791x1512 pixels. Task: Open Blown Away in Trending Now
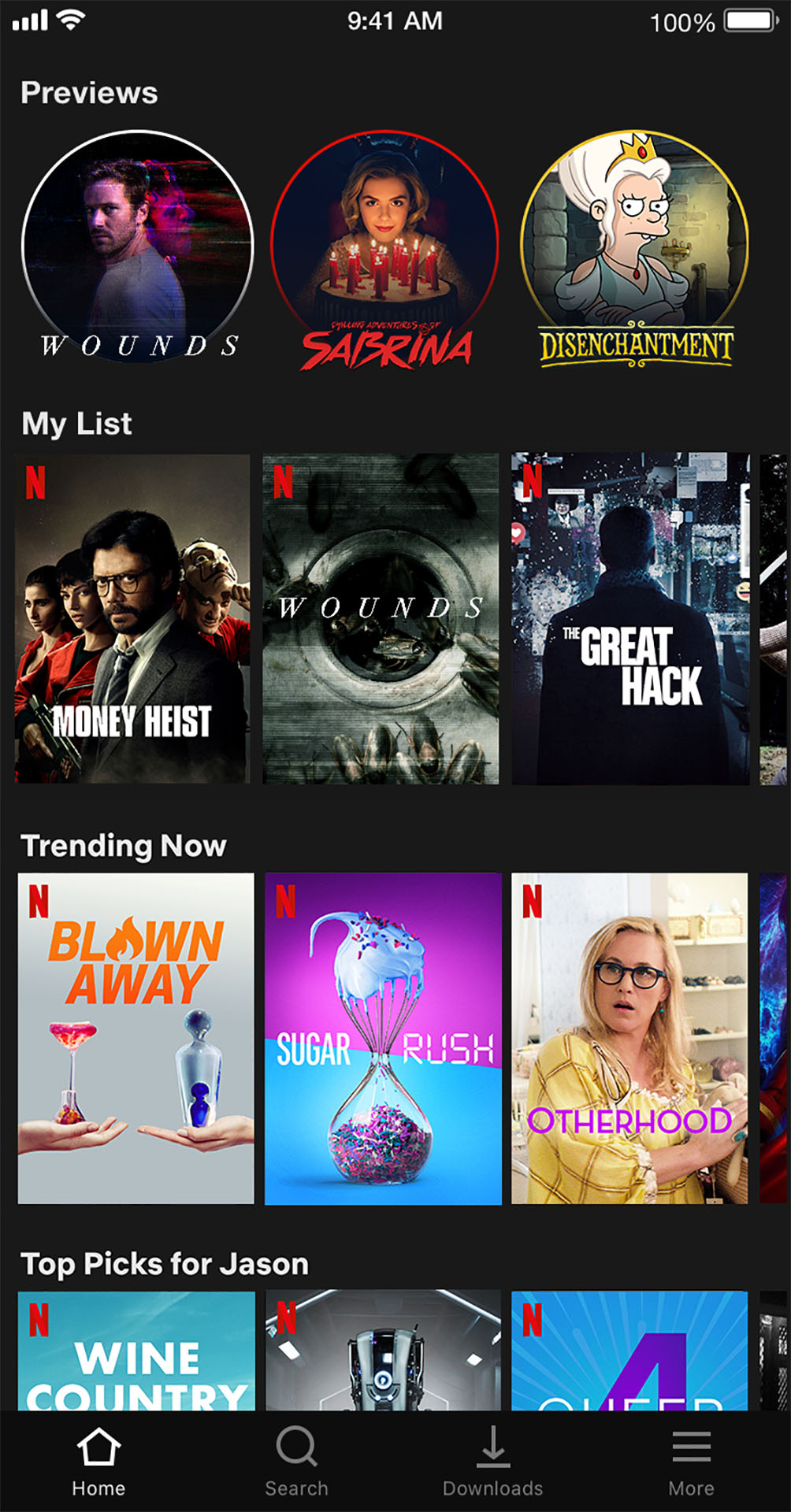coord(136,1038)
